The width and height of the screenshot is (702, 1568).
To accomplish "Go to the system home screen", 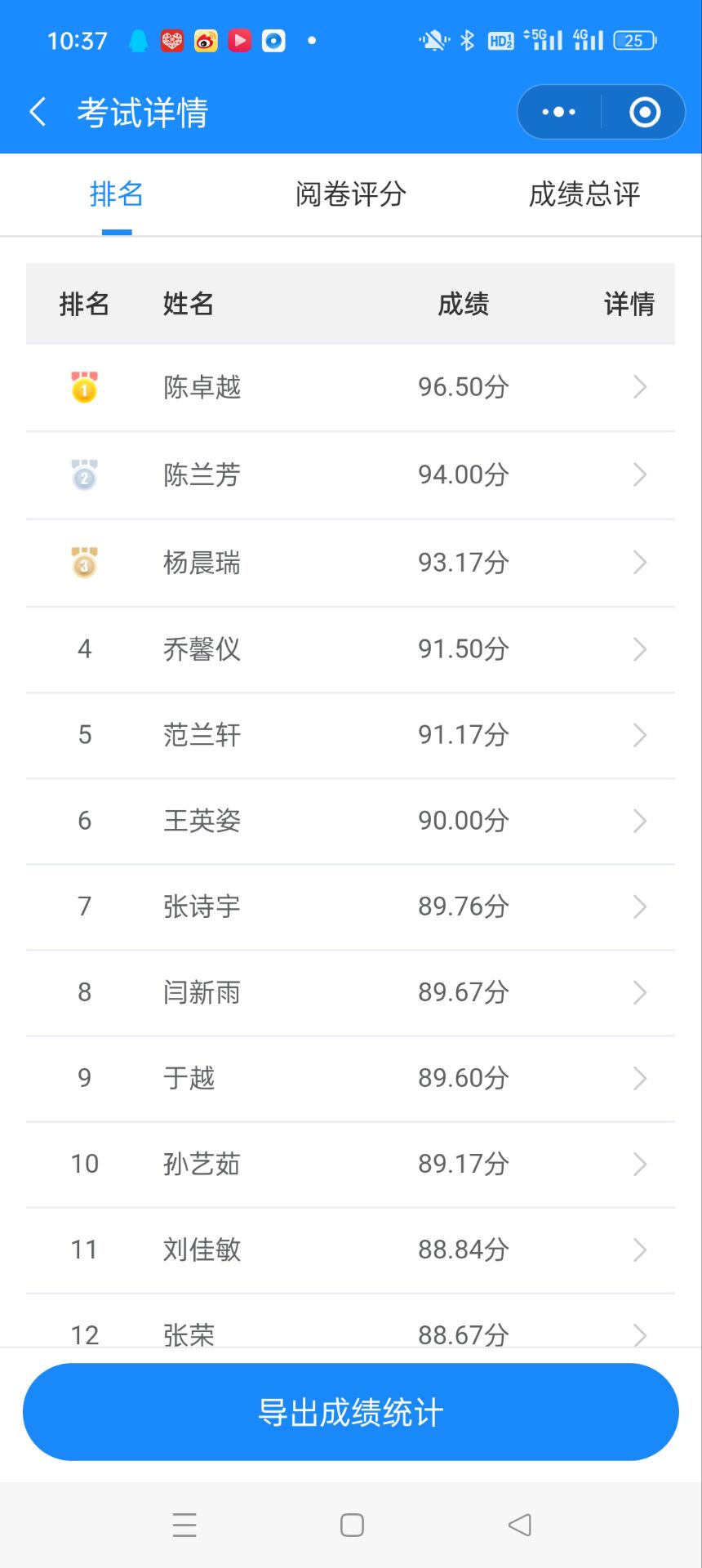I will (352, 1525).
